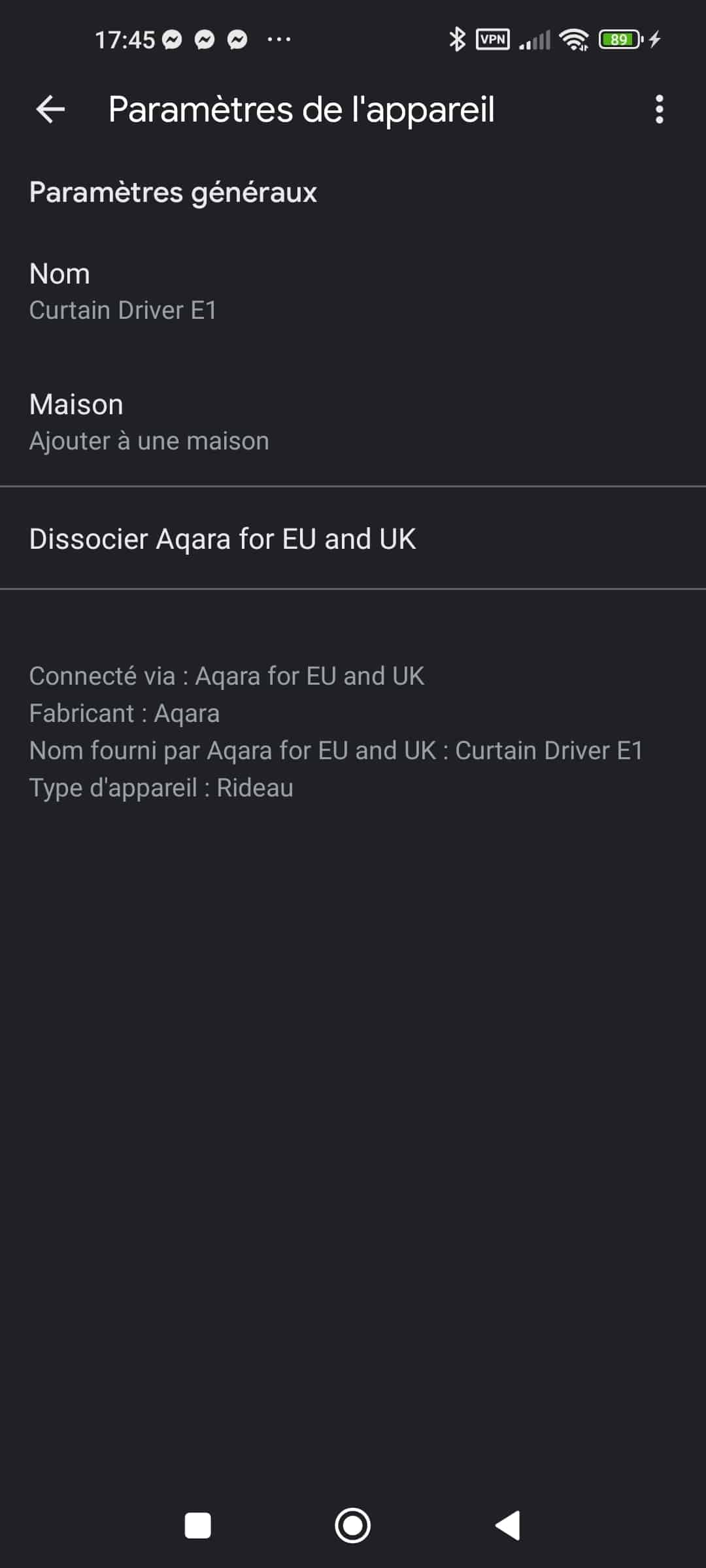Viewport: 706px width, 1568px height.
Task: Go back using the top arrow
Action: pos(50,109)
